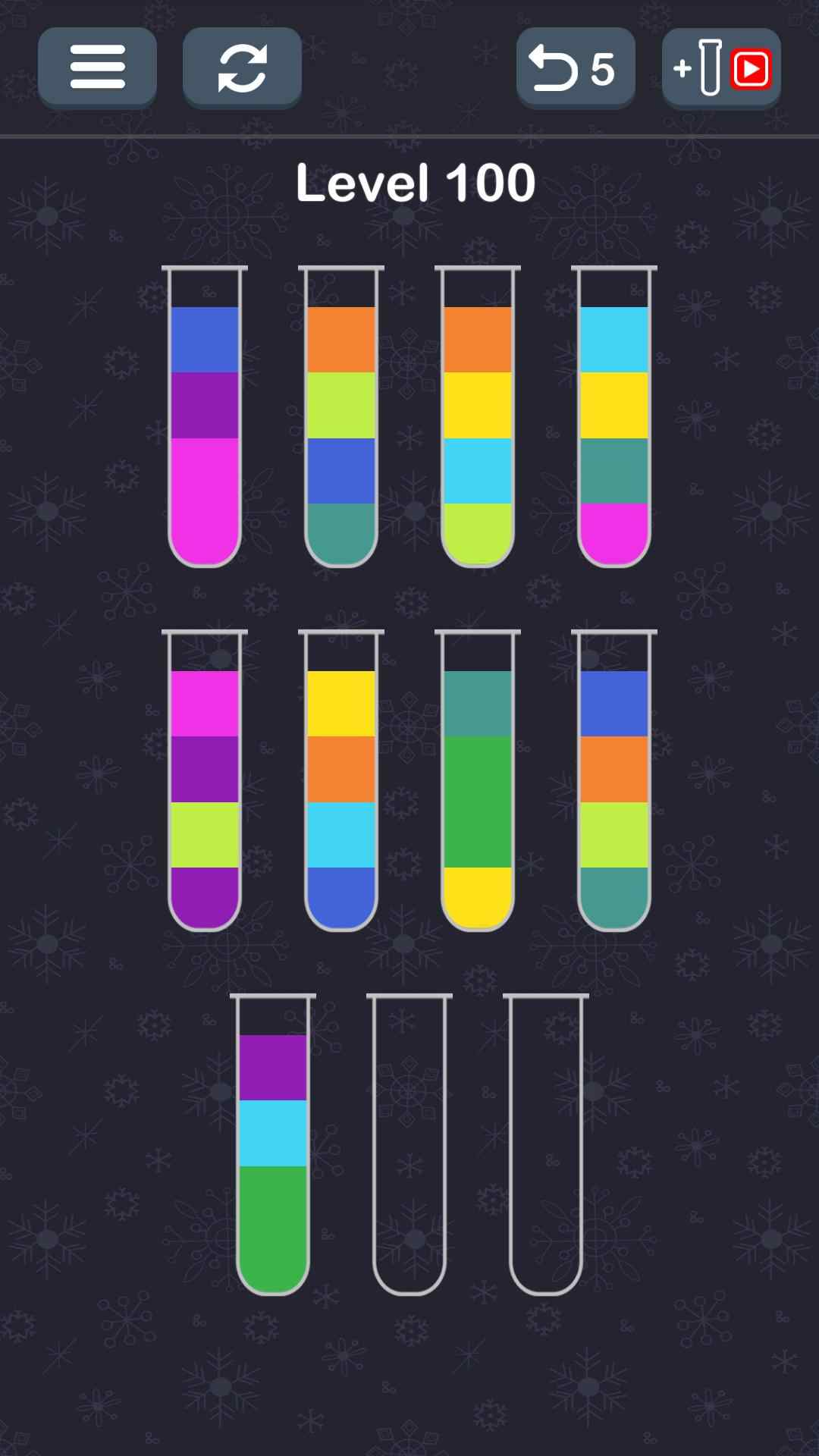Undo the last move
Image resolution: width=819 pixels, height=1456 pixels.
coord(576,67)
